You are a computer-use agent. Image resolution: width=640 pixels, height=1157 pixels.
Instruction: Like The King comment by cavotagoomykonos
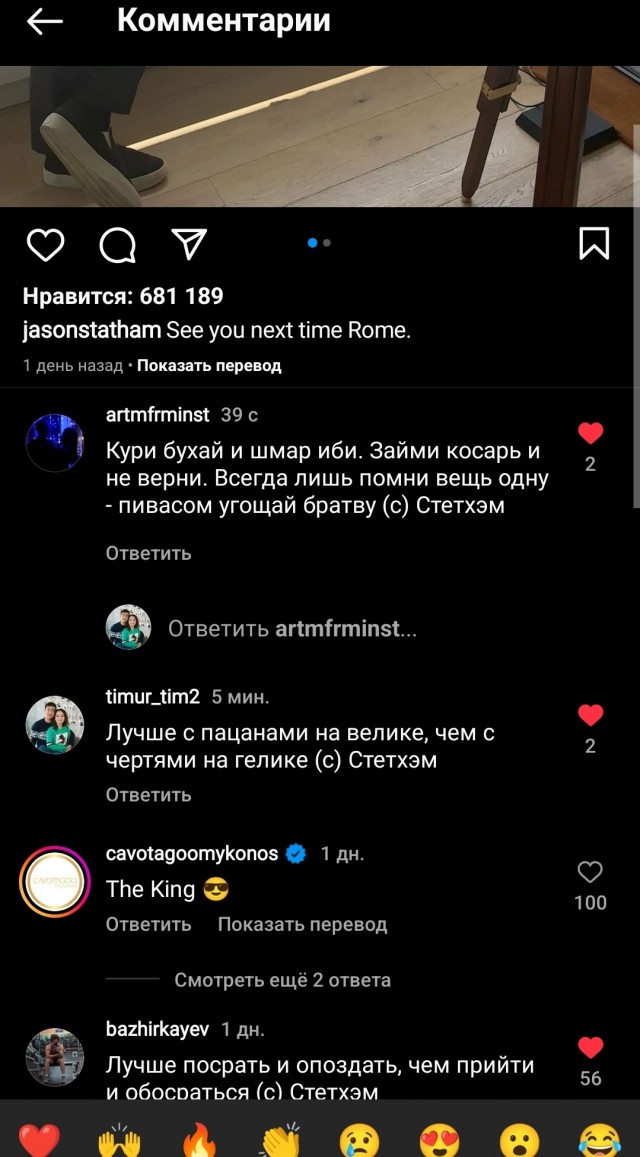pyautogui.click(x=590, y=873)
